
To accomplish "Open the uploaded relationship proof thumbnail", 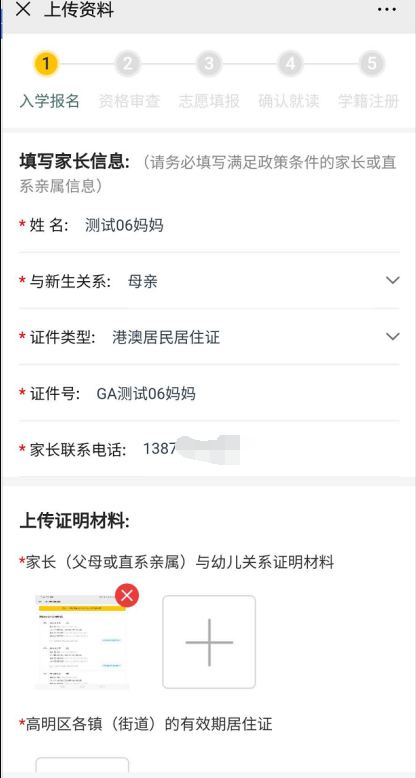I will coord(82,642).
